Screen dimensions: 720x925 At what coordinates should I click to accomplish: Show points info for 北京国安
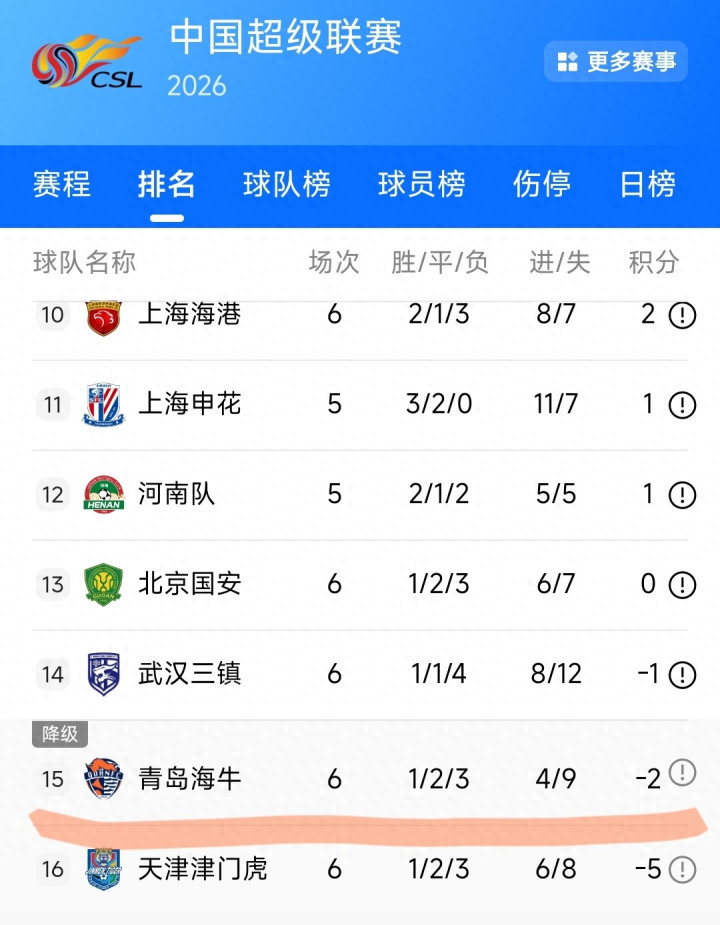(x=682, y=585)
